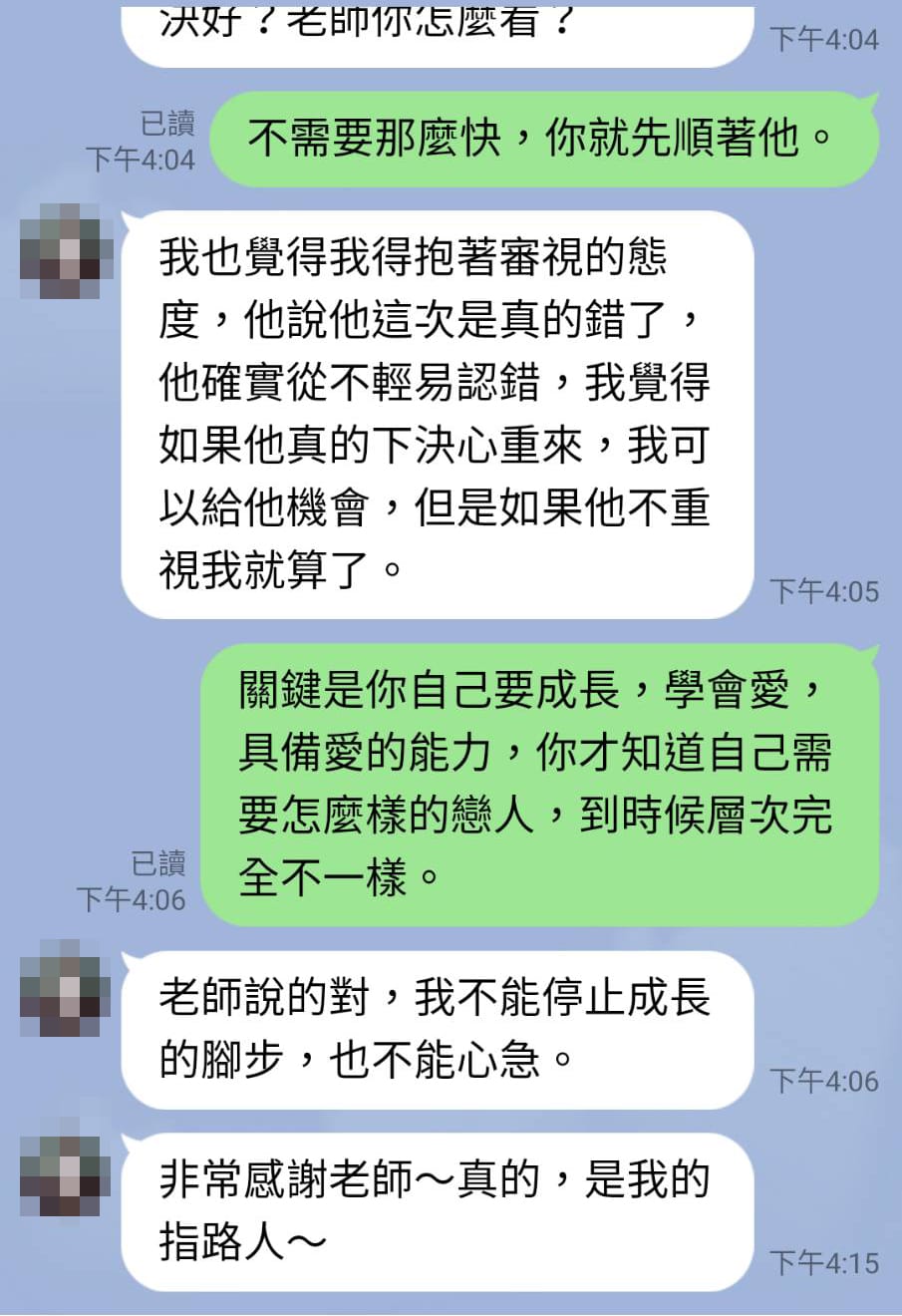The height and width of the screenshot is (1316, 902).
Task: View profile from avatar beside 非常感謝老師 message
Action: [x=66, y=1175]
